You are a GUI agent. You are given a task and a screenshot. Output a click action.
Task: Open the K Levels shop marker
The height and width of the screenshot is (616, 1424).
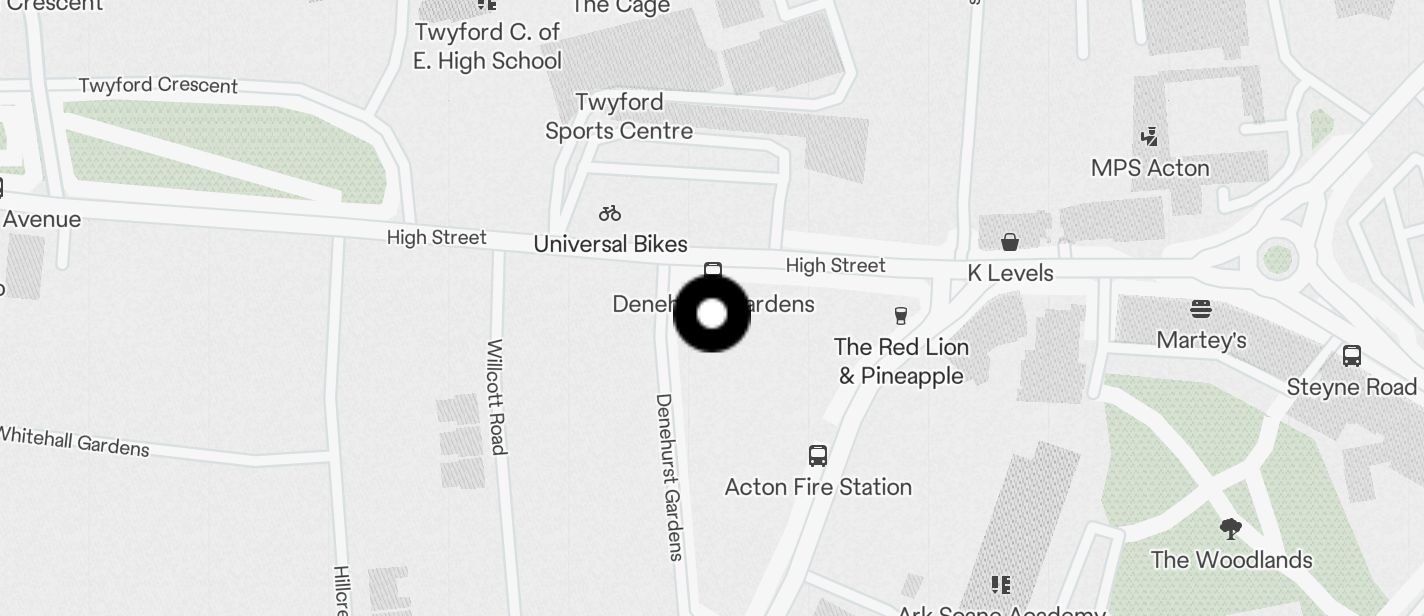click(1010, 242)
